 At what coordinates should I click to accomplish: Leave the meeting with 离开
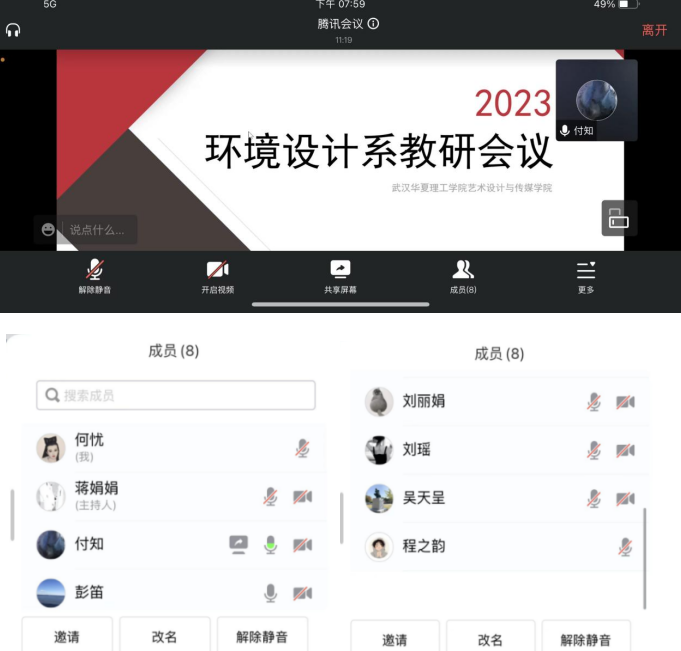click(x=654, y=30)
